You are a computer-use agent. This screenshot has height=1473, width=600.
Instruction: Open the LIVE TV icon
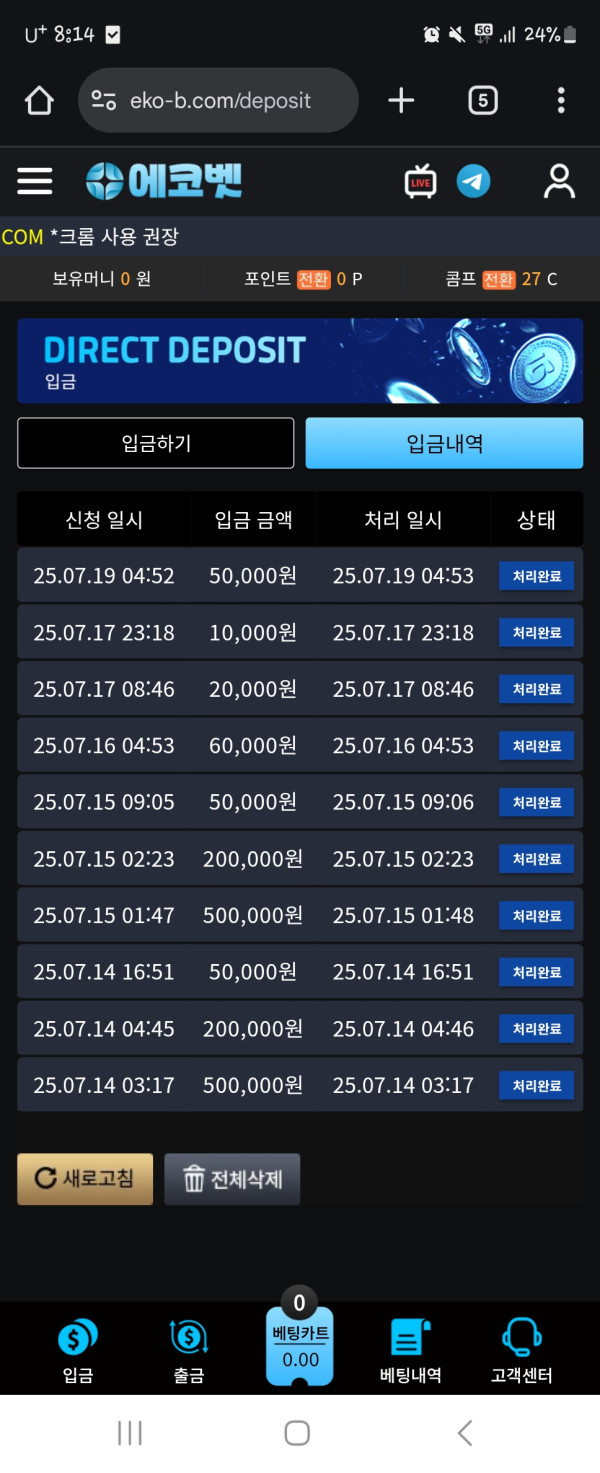pos(421,182)
